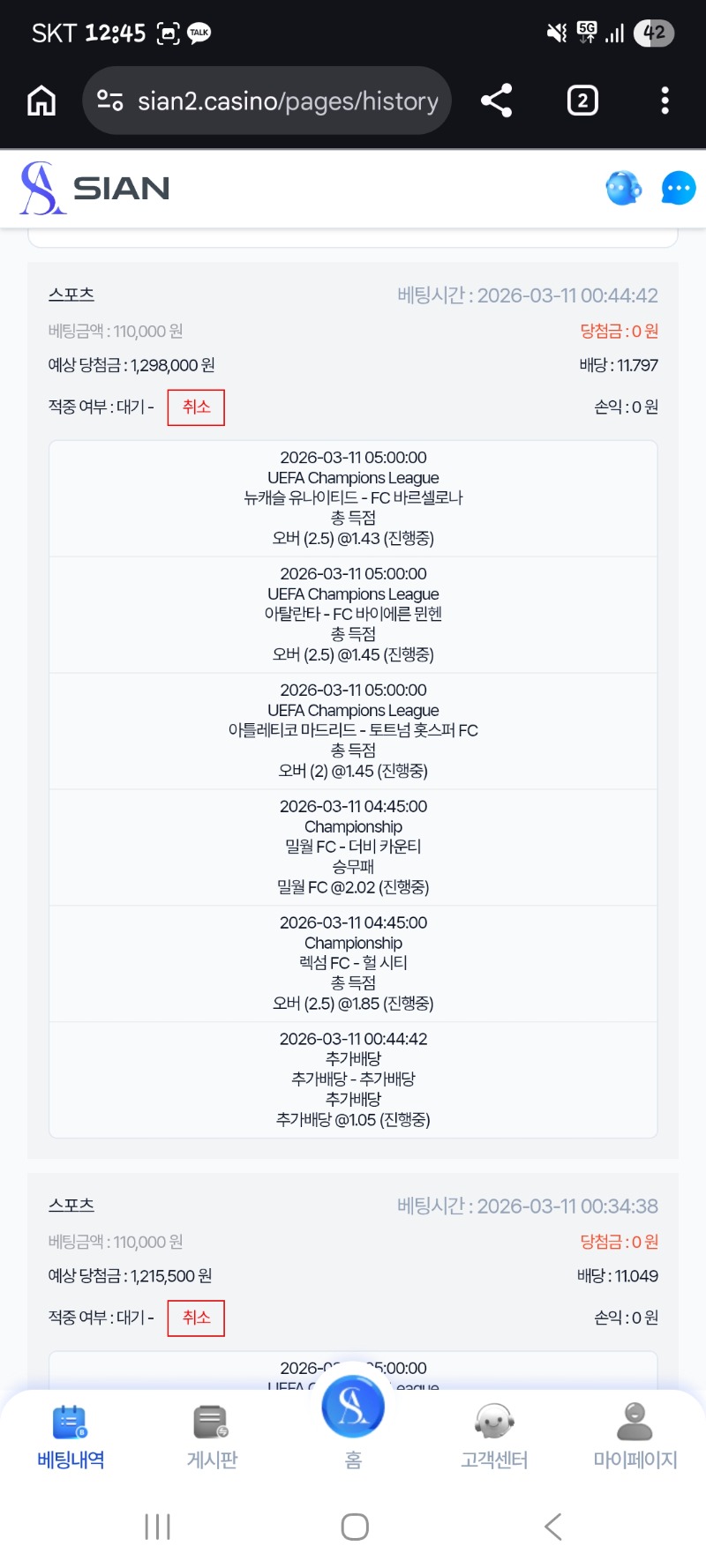Open the messenger speech-bubble icon top right
This screenshot has width=706, height=1568.
[x=678, y=188]
